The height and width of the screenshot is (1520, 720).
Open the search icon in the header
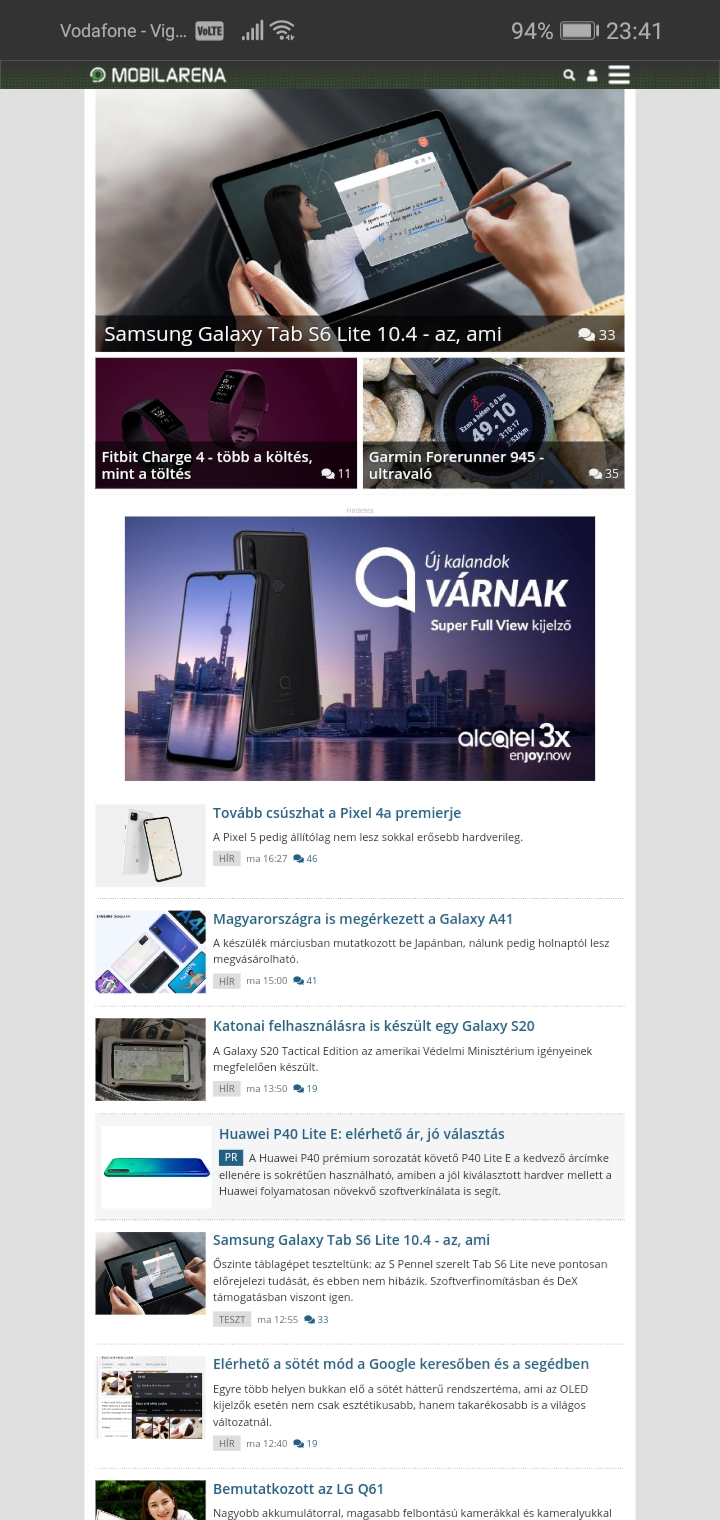(569, 75)
